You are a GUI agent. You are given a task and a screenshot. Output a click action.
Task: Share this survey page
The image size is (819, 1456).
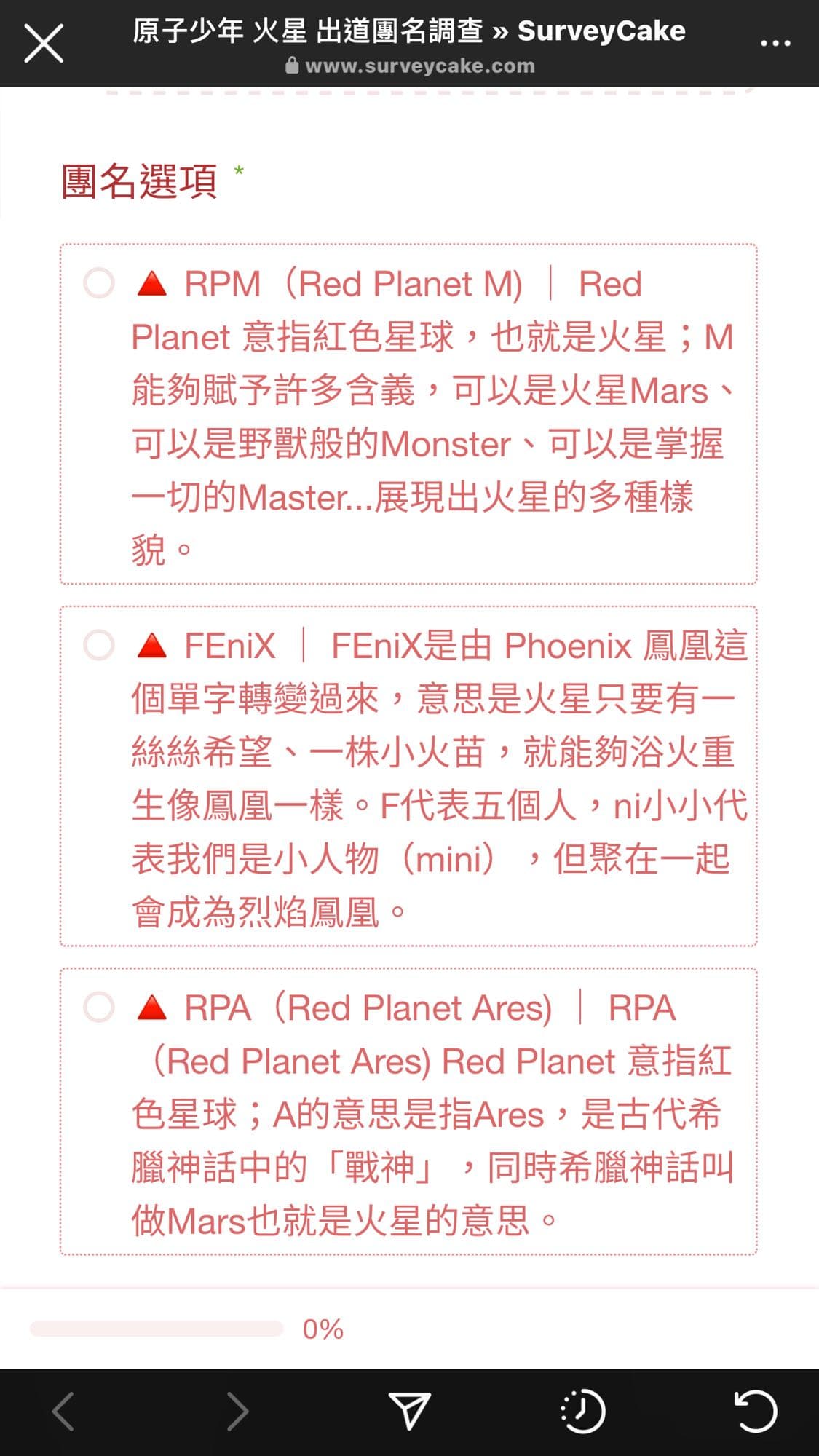click(409, 1412)
